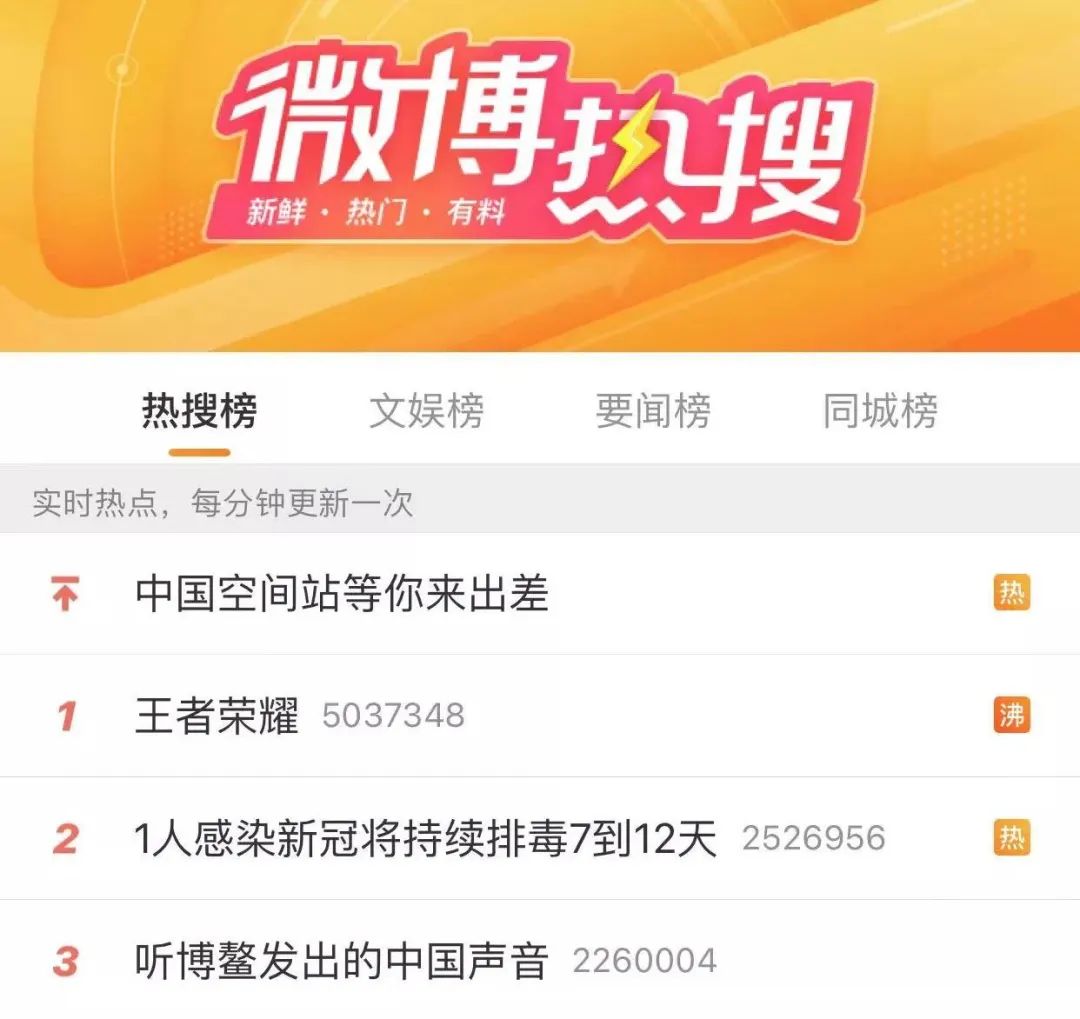This screenshot has width=1080, height=1019.
Task: Switch to the 热搜榜 tab
Action: [x=199, y=411]
